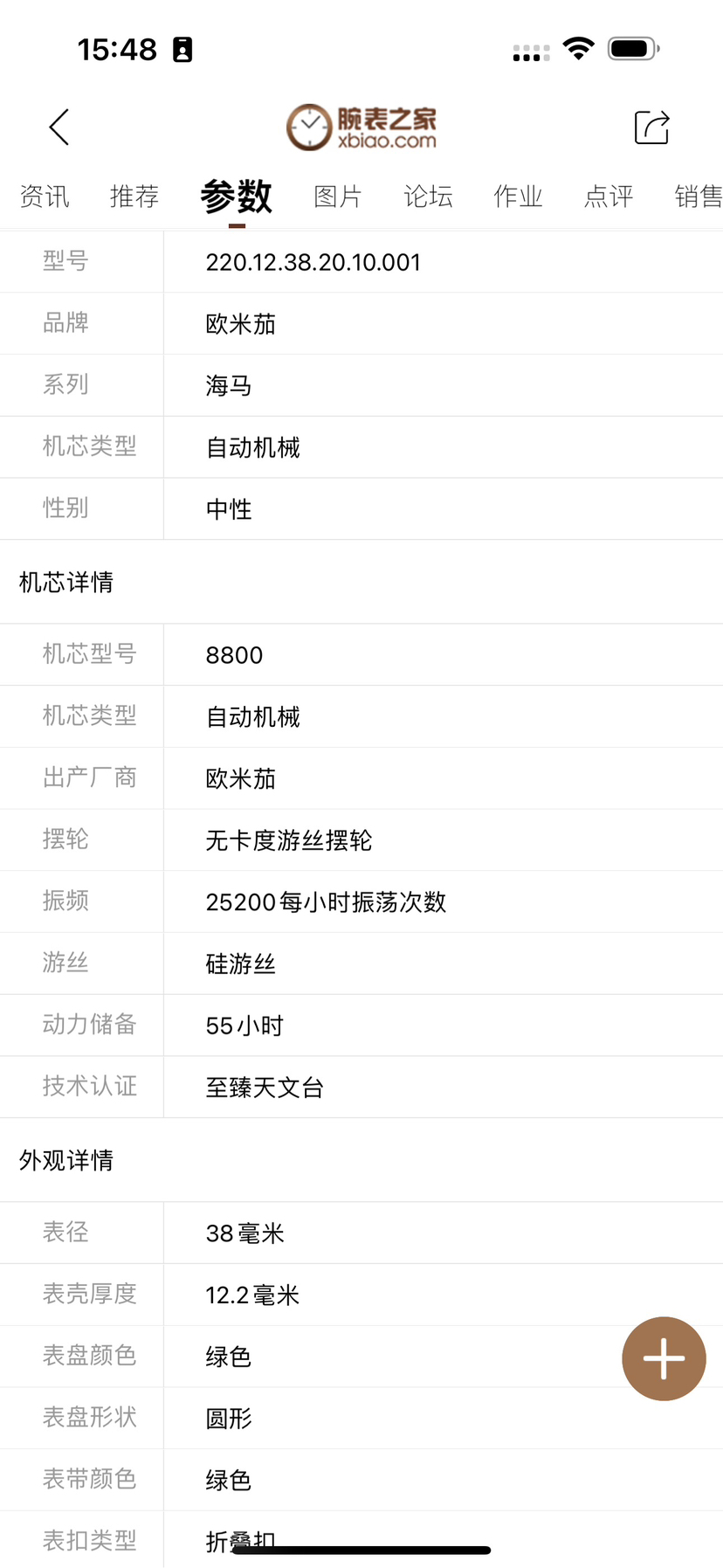Switch to the 资讯 tab
Viewport: 723px width, 1568px height.
tap(45, 197)
